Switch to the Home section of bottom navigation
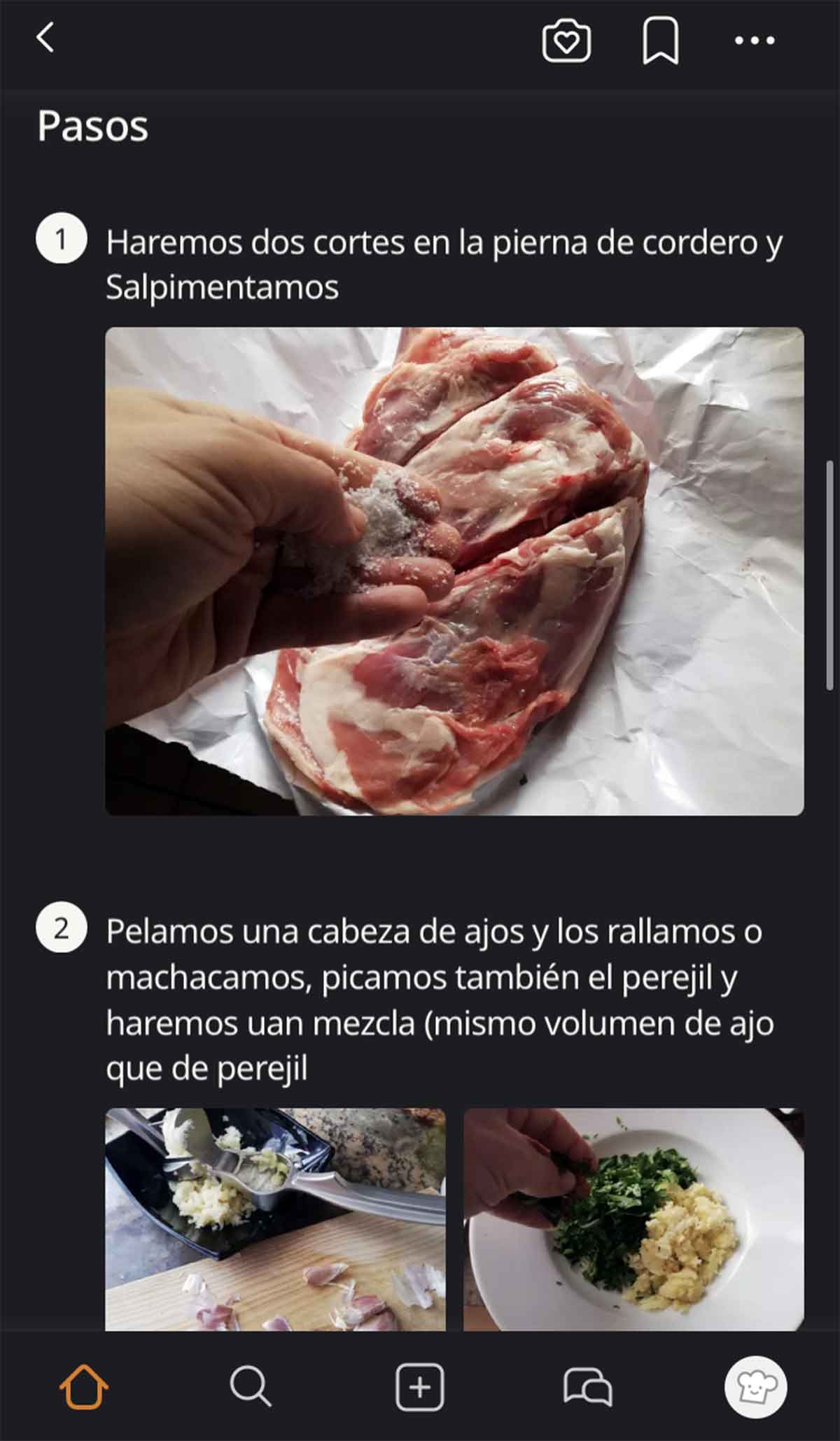 pyautogui.click(x=84, y=1389)
